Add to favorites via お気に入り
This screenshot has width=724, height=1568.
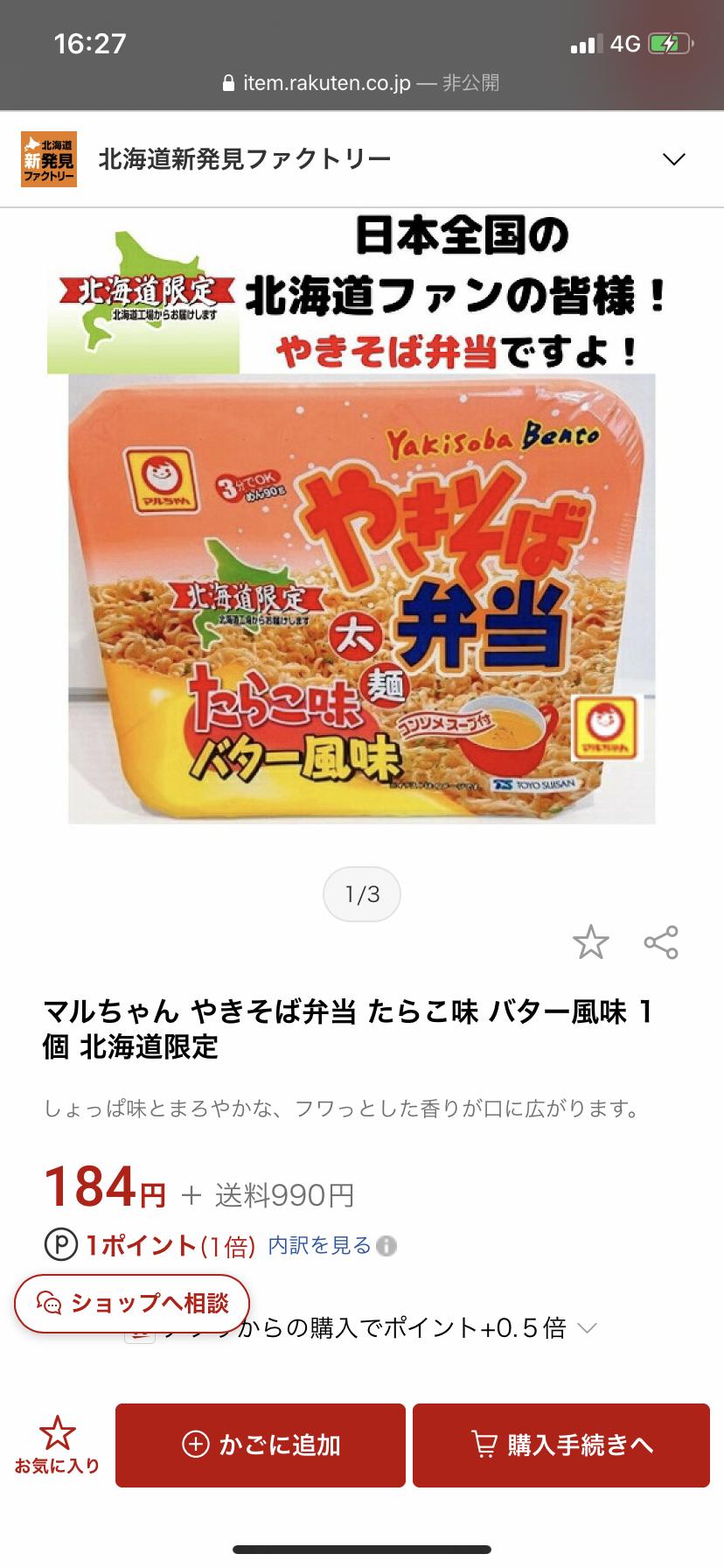tap(57, 1445)
